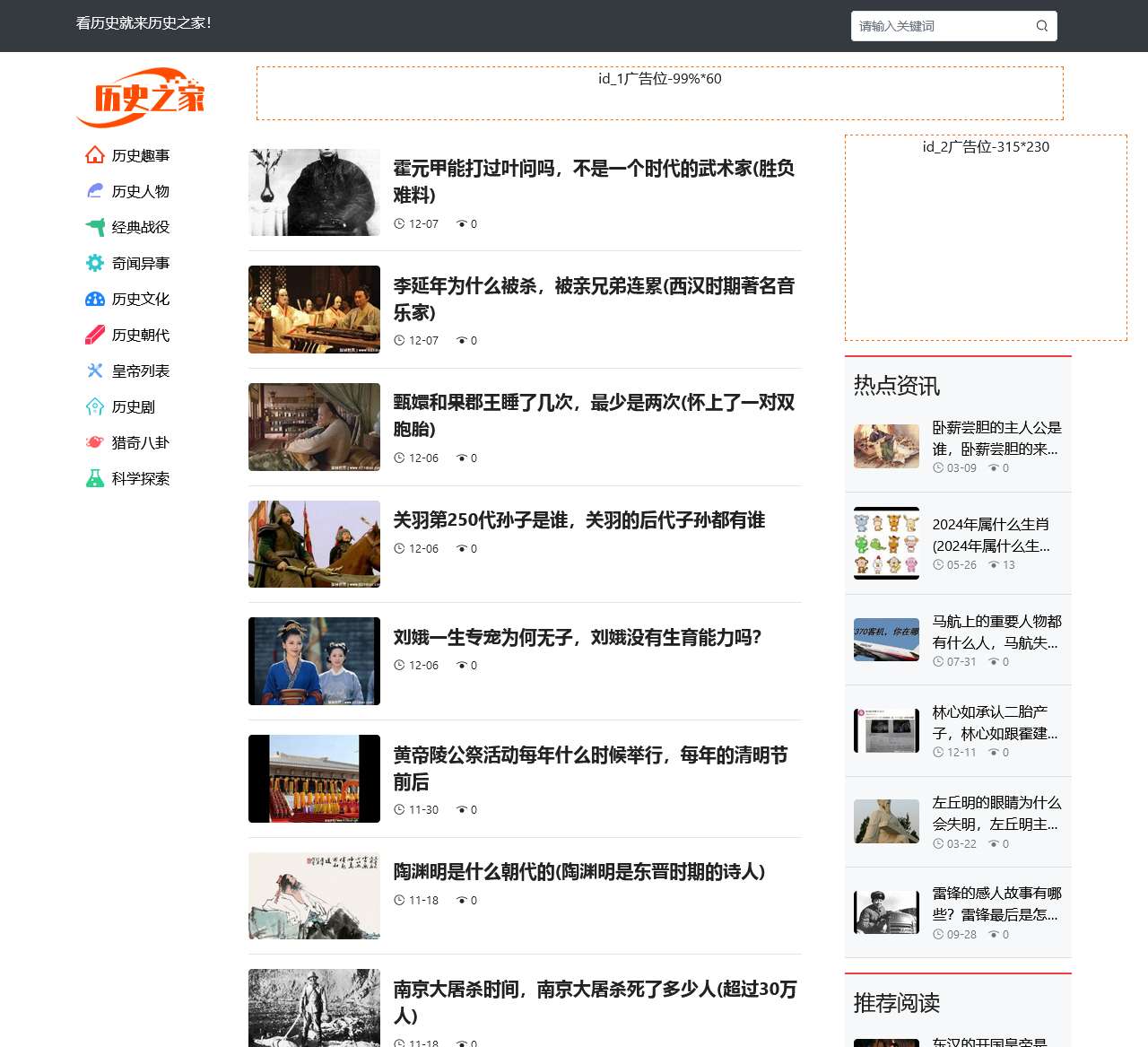Open the 科学探索 section
1148x1047 pixels.
click(x=140, y=478)
